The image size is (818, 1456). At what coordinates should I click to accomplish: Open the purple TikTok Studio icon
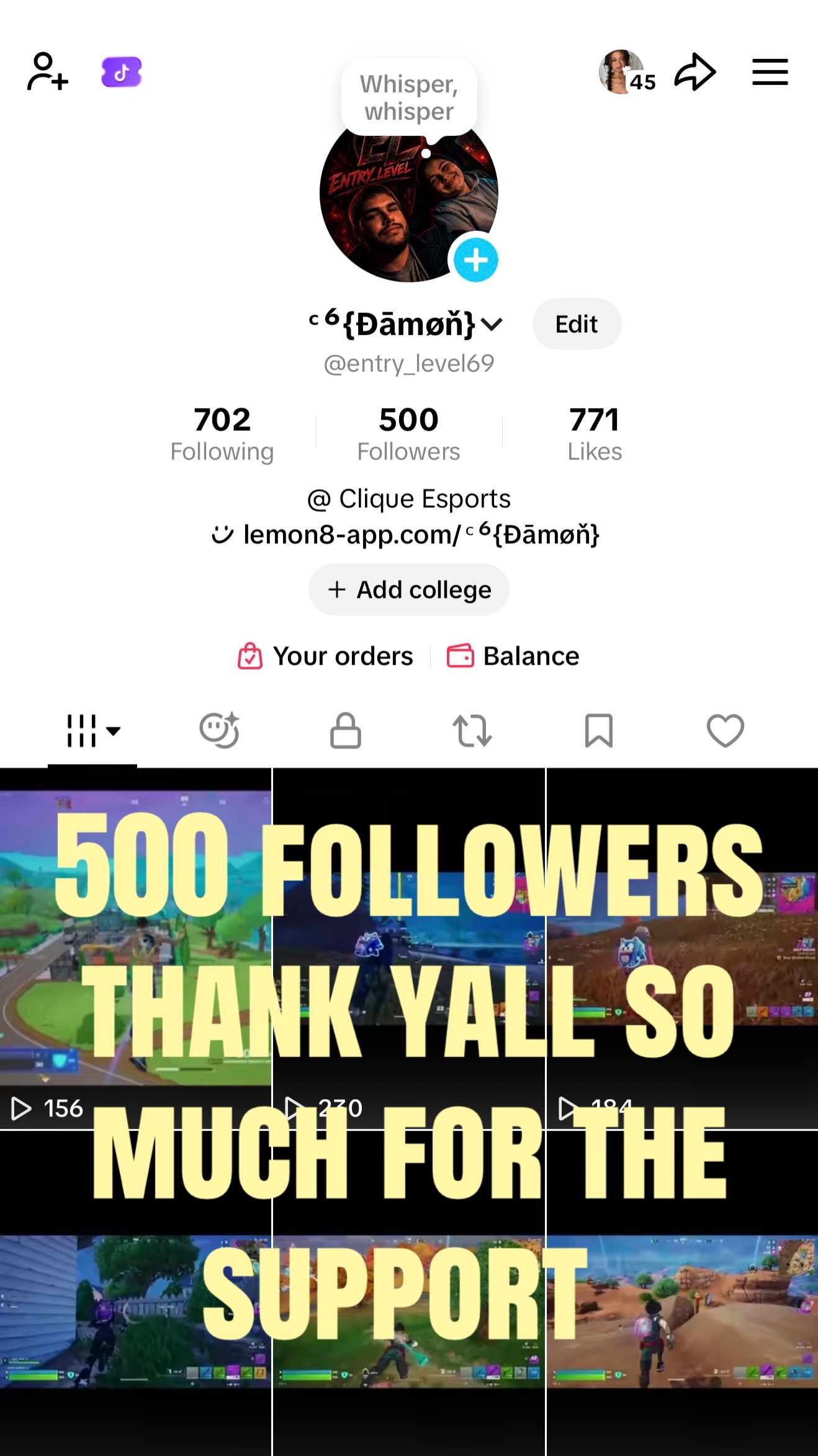tap(122, 72)
